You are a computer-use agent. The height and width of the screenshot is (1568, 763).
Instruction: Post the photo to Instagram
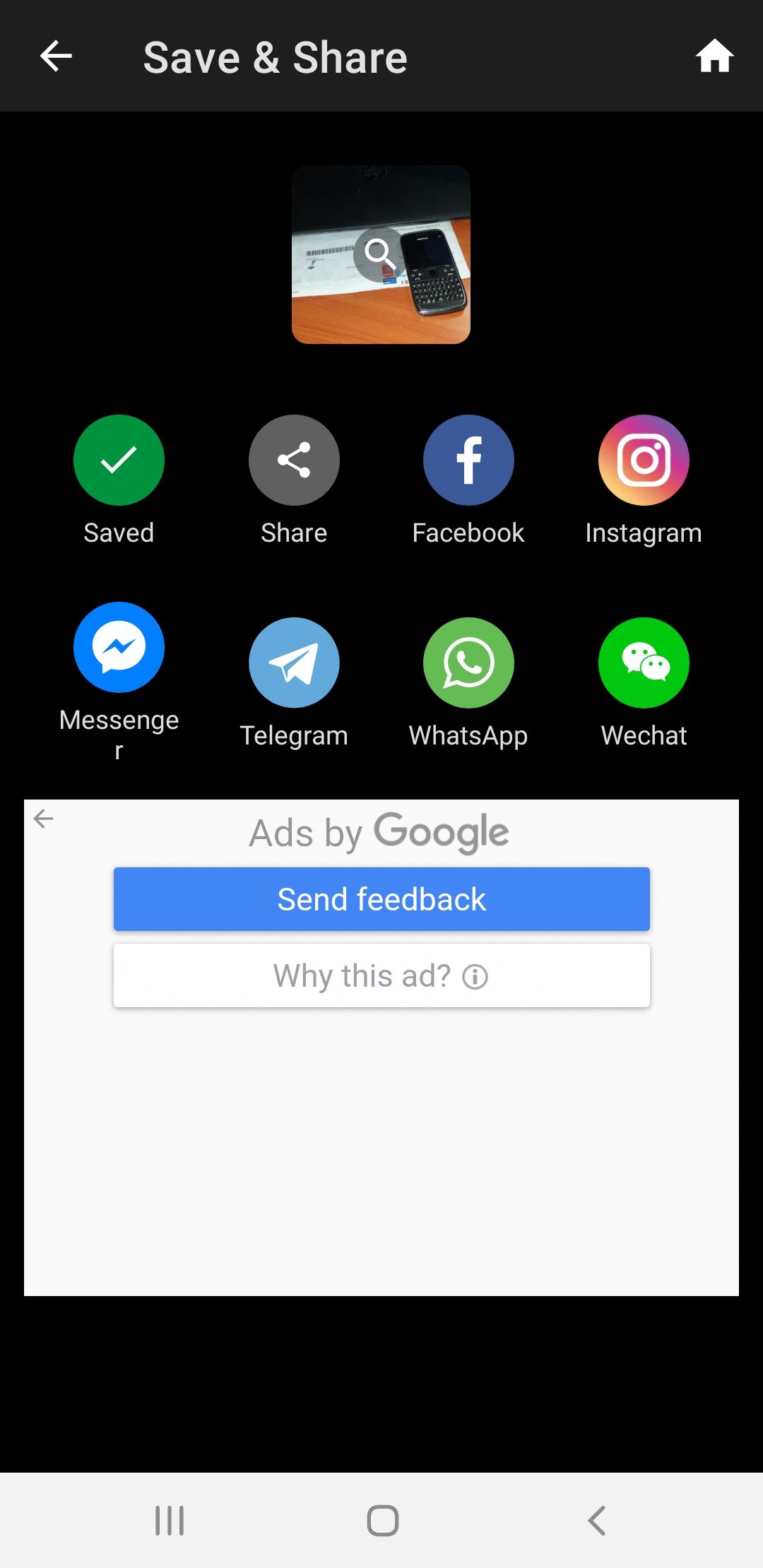[644, 460]
